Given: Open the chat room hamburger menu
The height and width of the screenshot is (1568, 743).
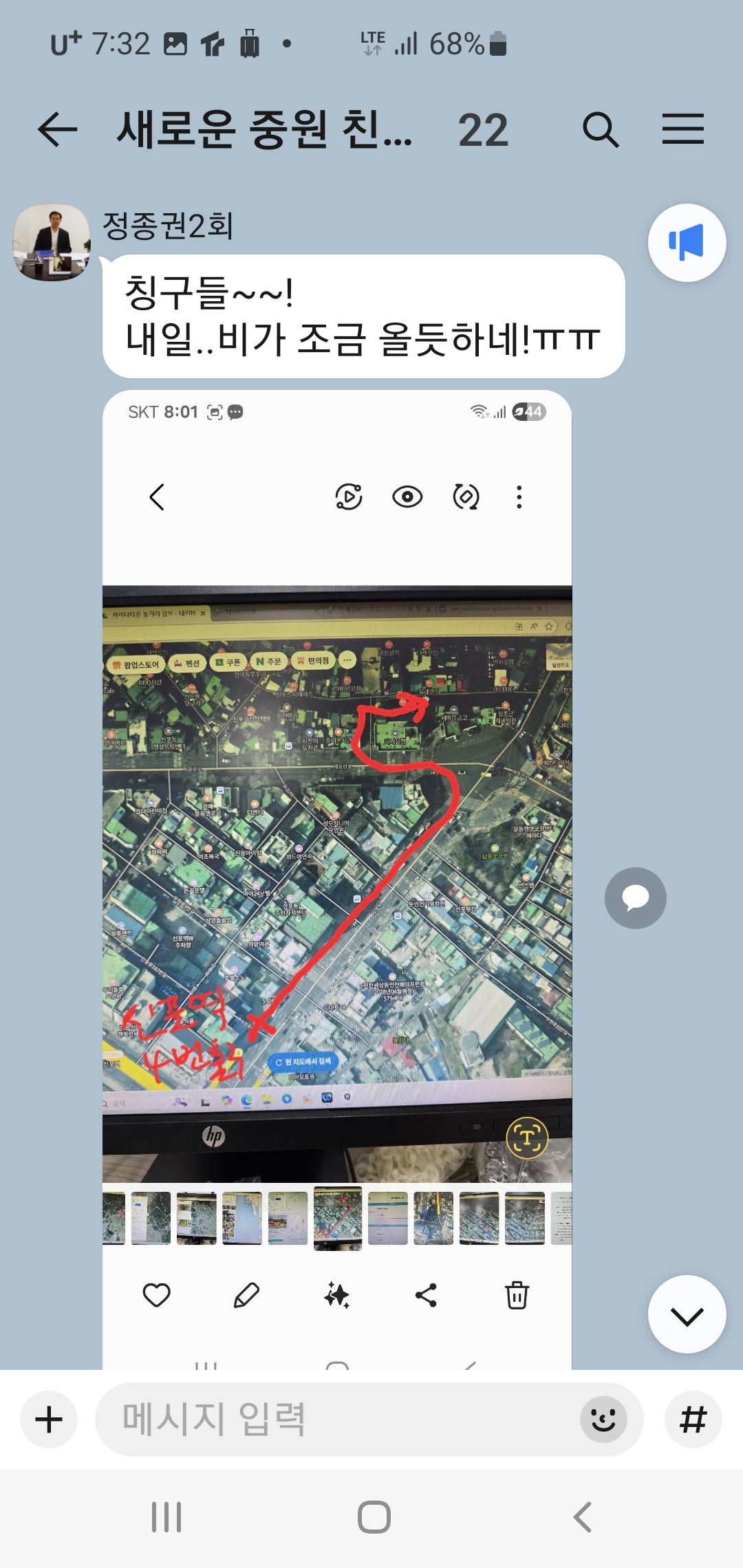Looking at the screenshot, I should [x=682, y=129].
